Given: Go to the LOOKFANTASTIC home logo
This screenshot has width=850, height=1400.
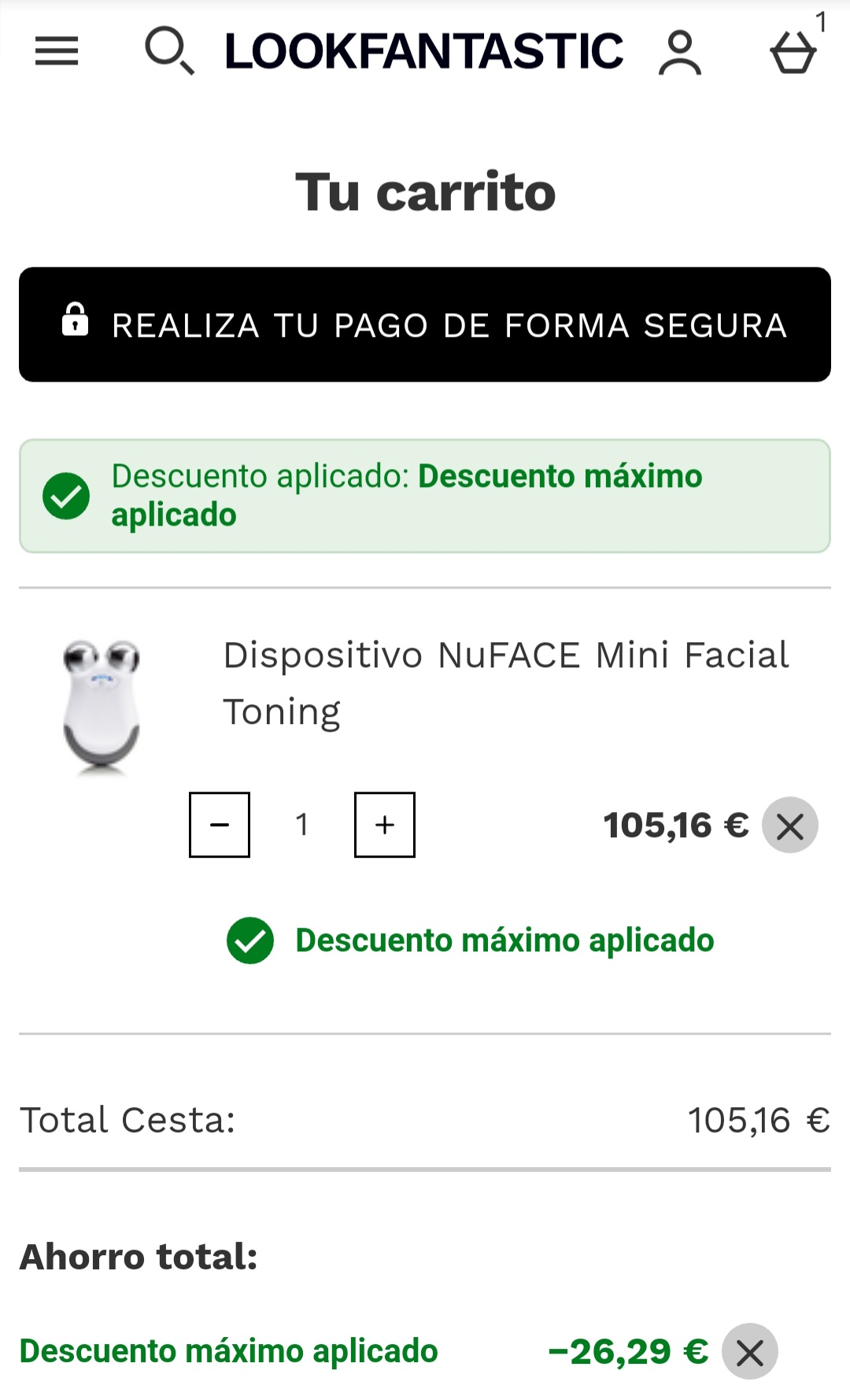Looking at the screenshot, I should (424, 51).
